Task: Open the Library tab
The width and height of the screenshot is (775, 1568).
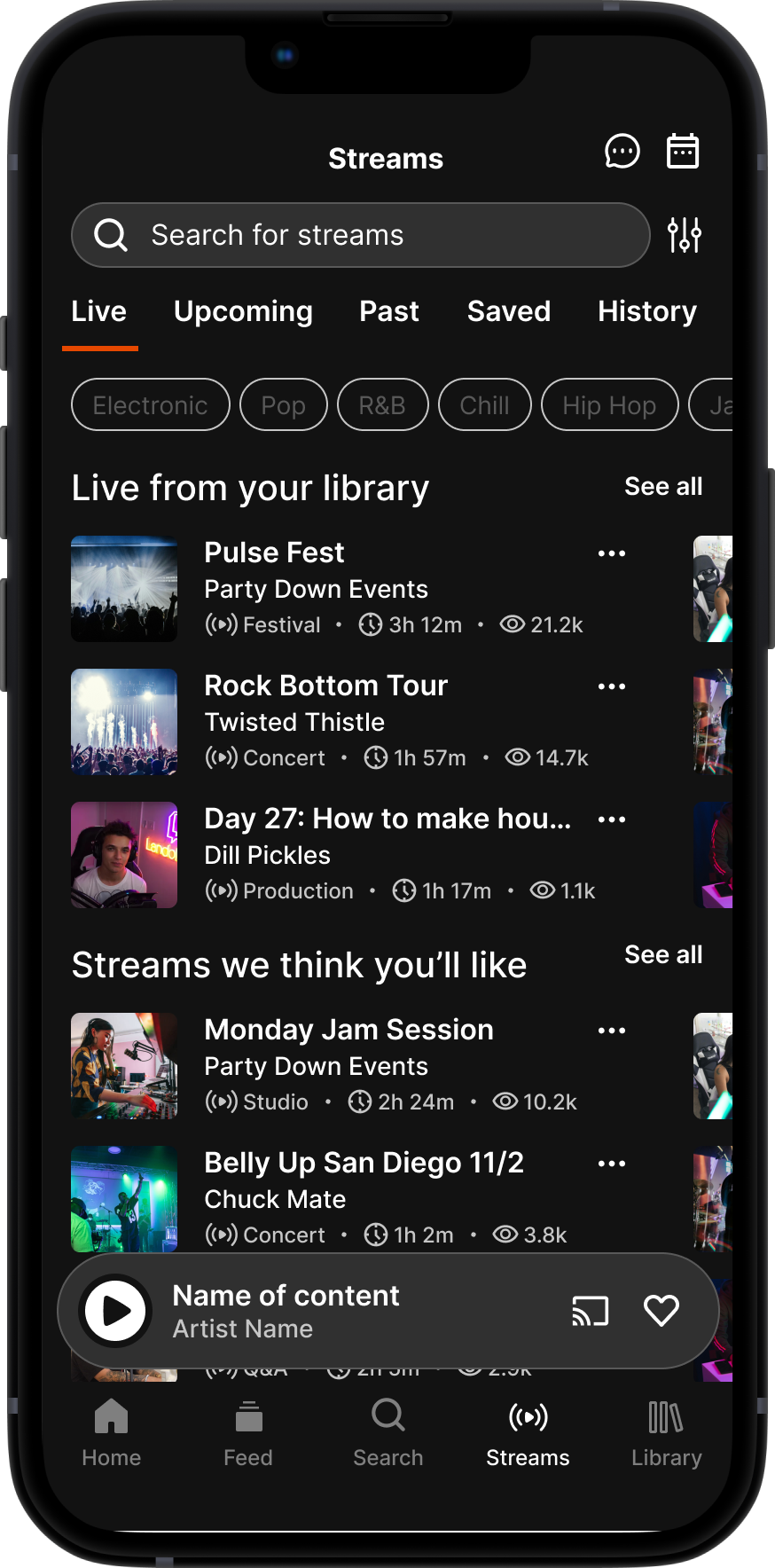Action: click(x=666, y=1431)
